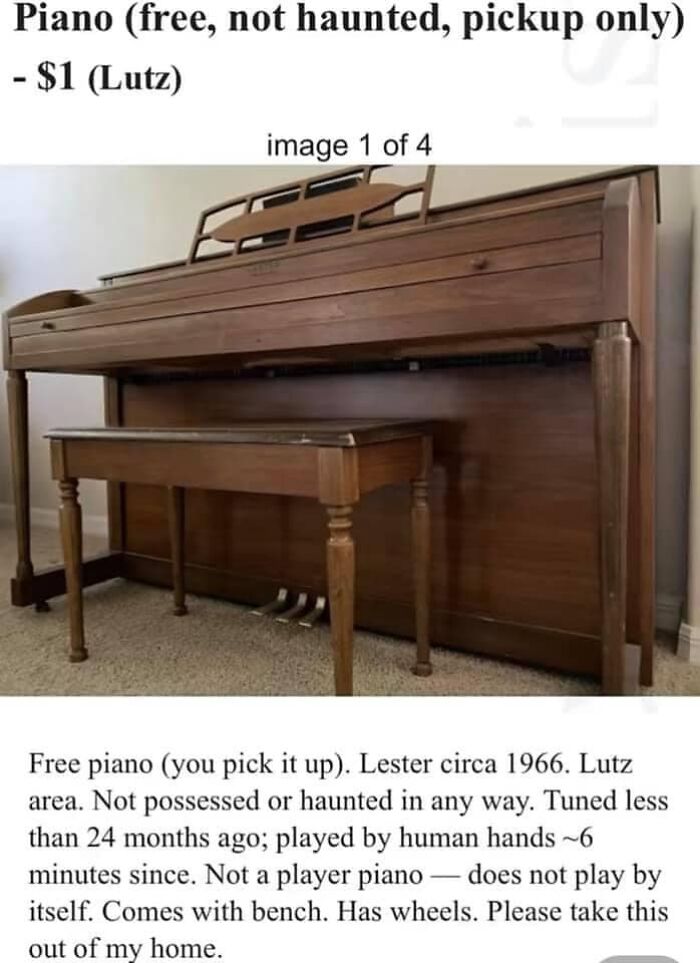The image size is (700, 963).
Task: Open the piano listing photo gallery
Action: 350,430
